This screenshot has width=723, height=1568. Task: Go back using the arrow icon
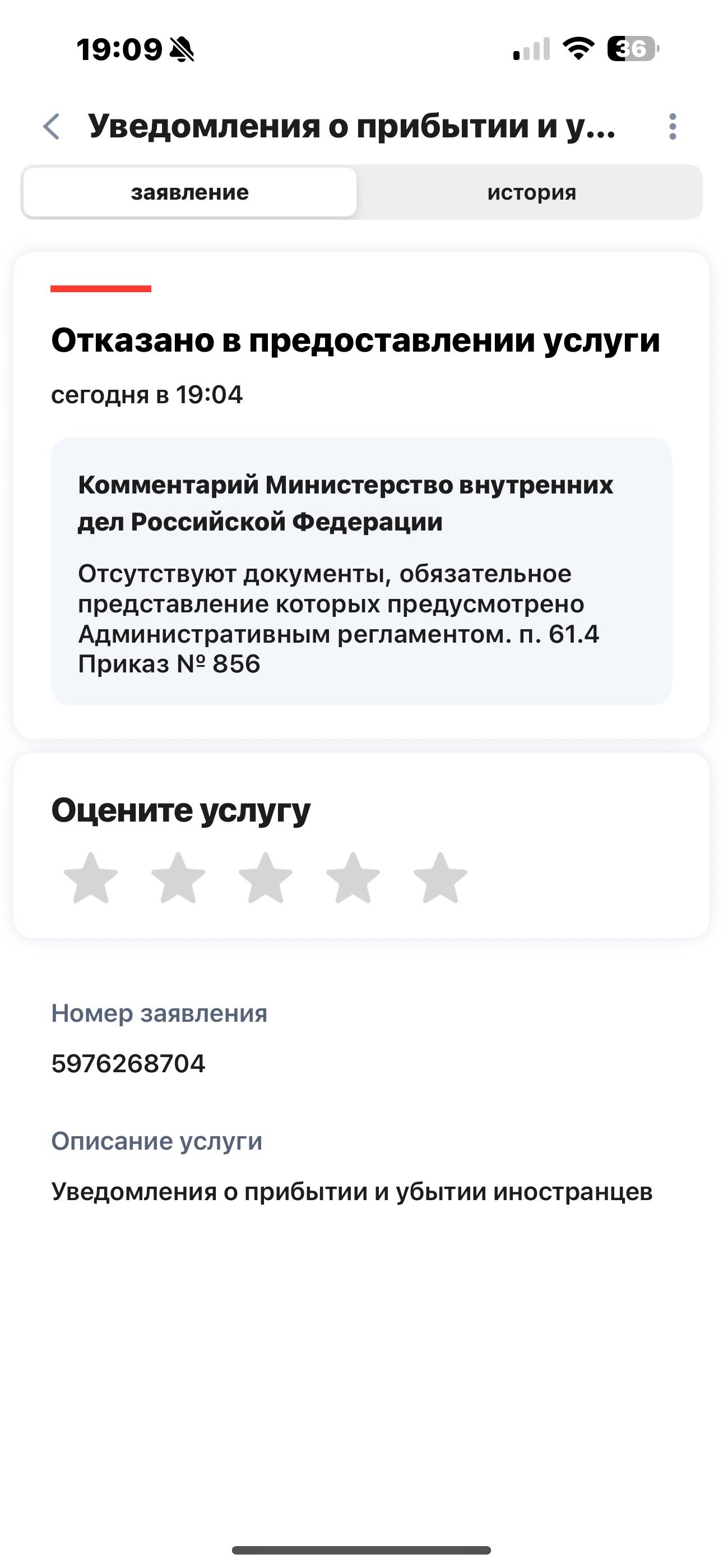52,127
